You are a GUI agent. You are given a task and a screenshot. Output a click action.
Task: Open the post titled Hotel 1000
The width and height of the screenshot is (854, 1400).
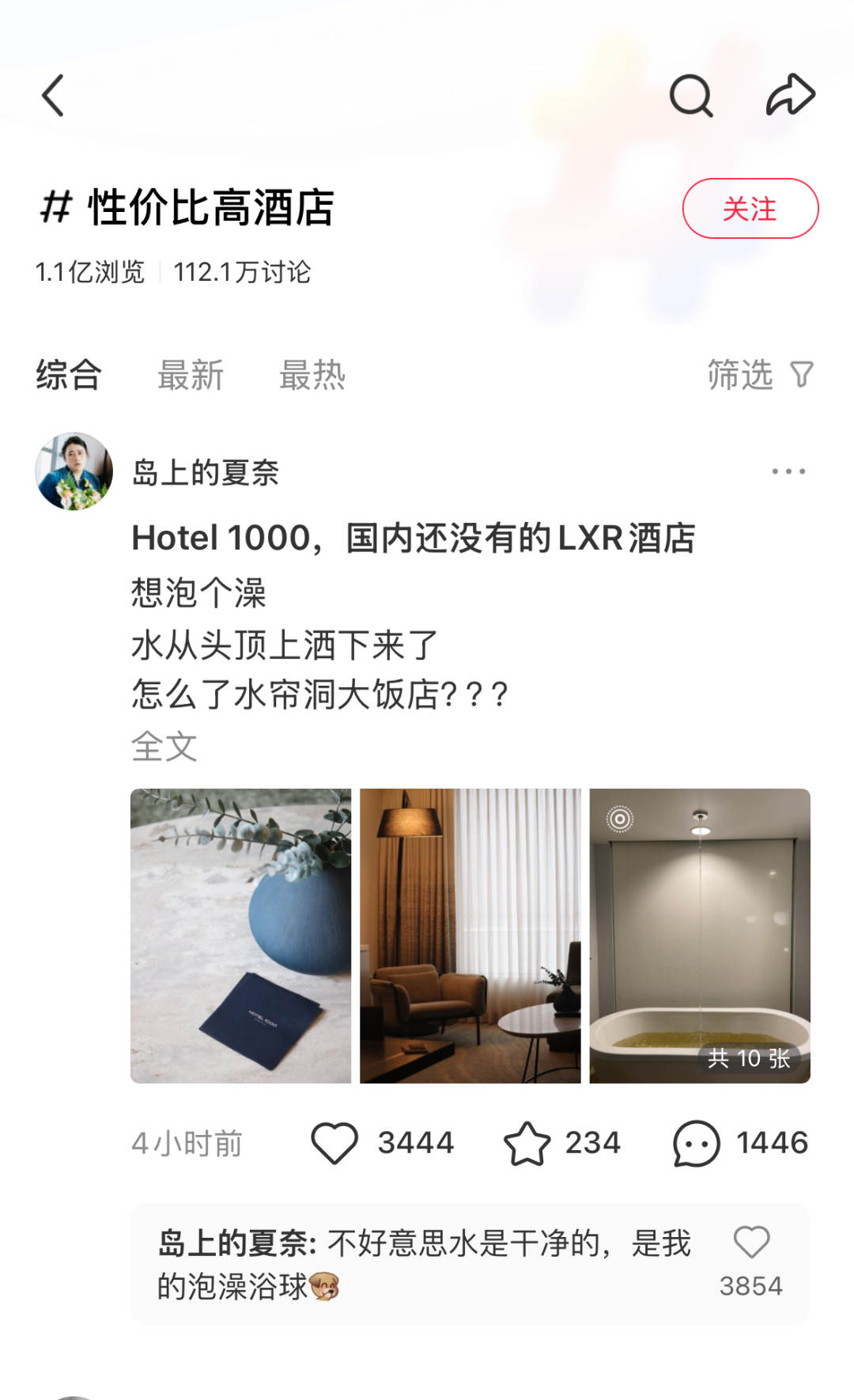pos(413,539)
